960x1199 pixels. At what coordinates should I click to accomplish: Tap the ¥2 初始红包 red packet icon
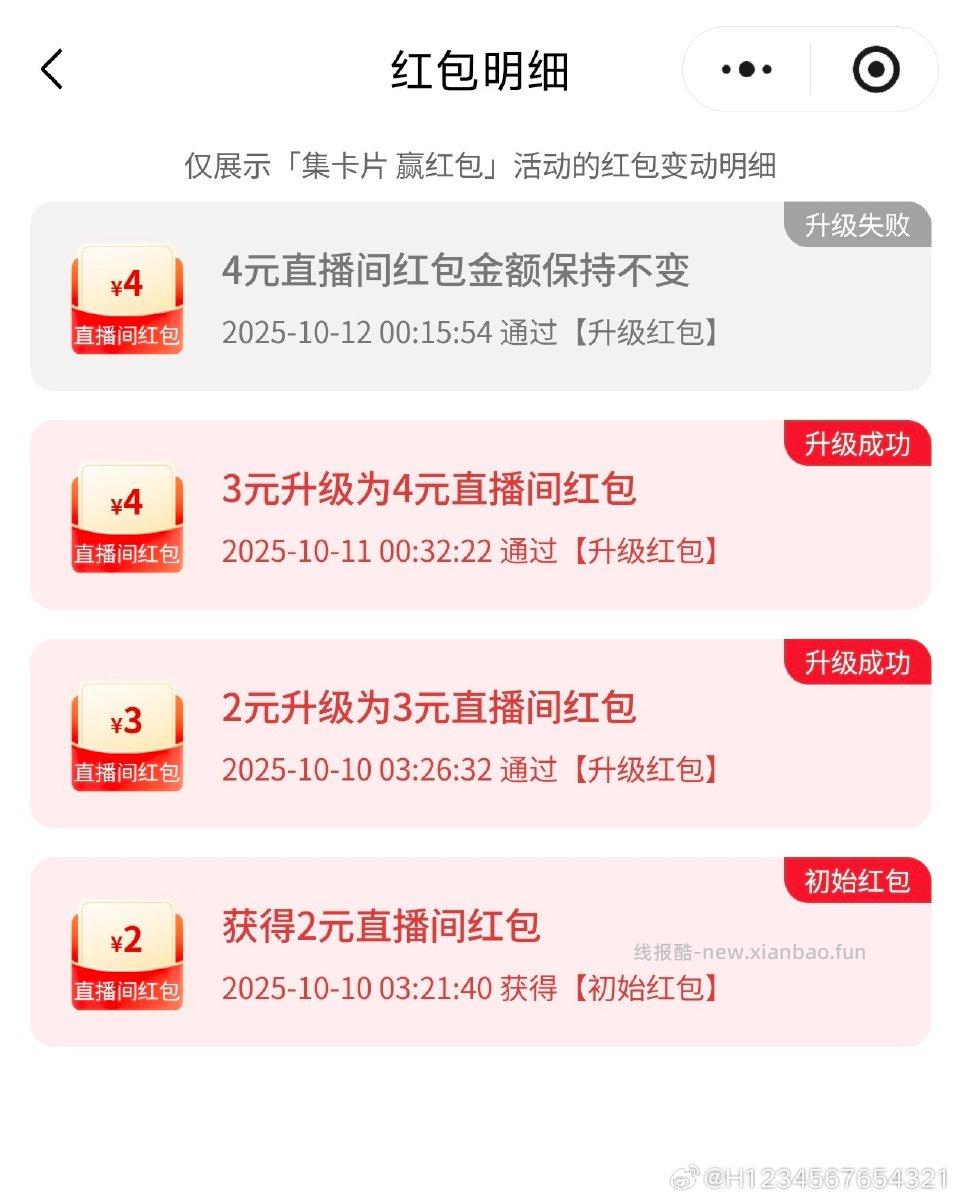point(126,950)
